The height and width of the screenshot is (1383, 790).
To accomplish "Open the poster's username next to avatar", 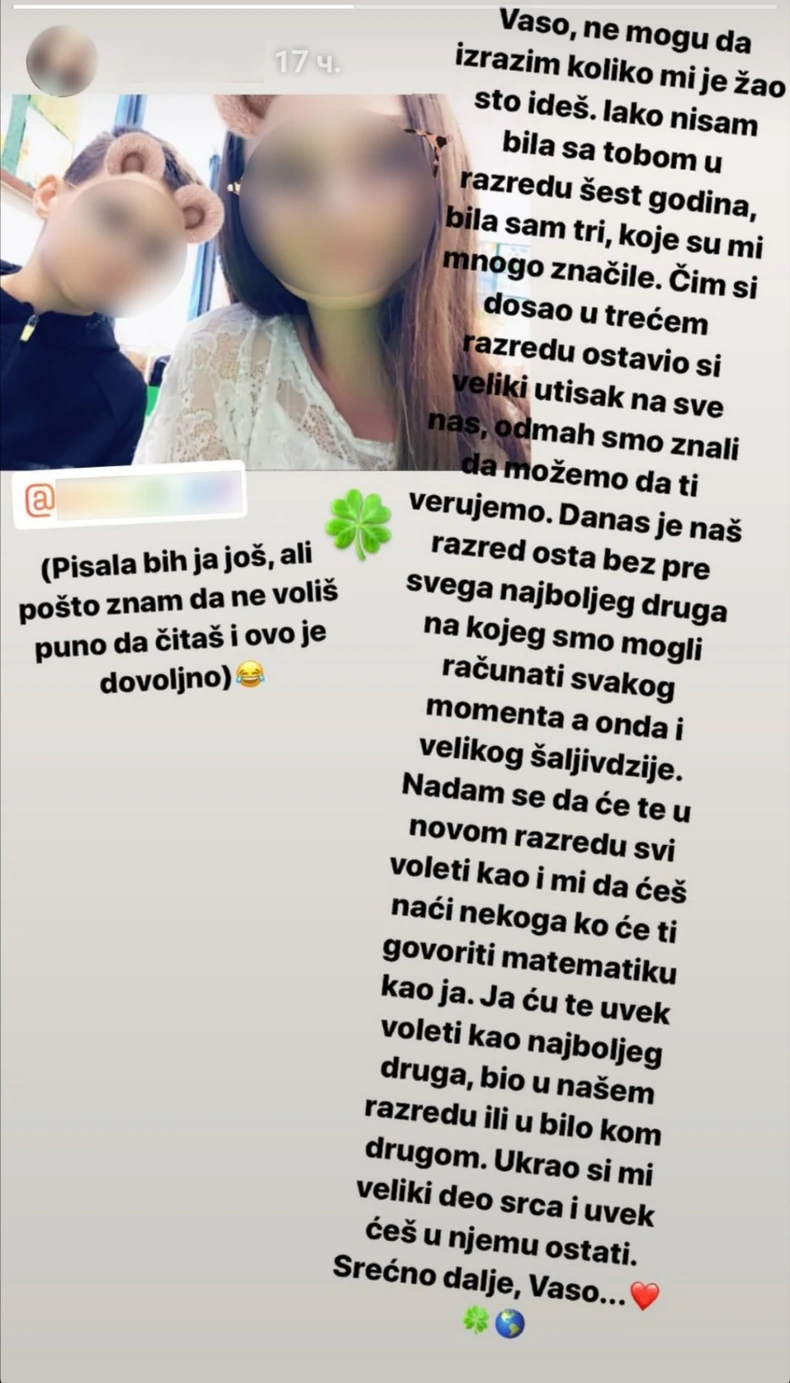I will tap(192, 63).
